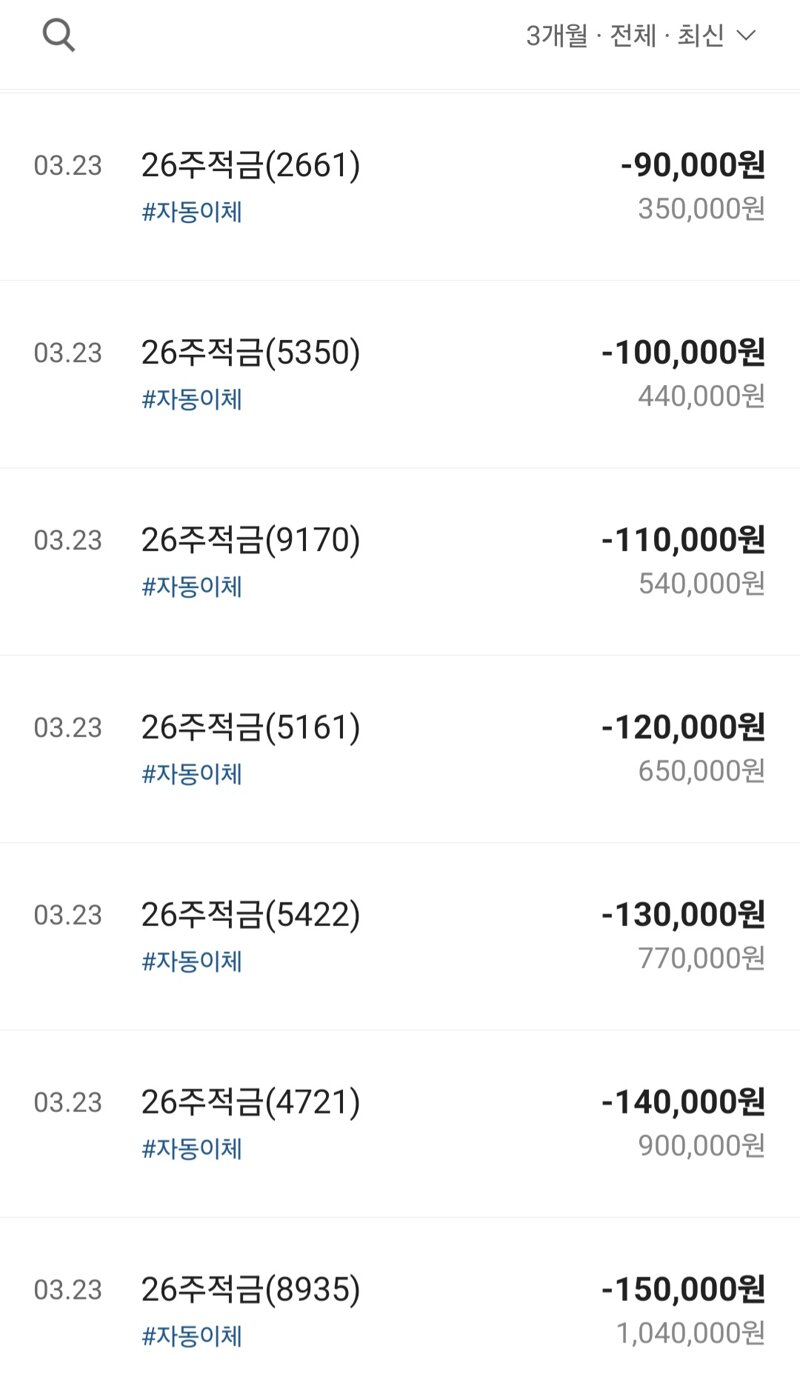
Task: View details of 26주적금(9170) transfer
Action: (400, 562)
